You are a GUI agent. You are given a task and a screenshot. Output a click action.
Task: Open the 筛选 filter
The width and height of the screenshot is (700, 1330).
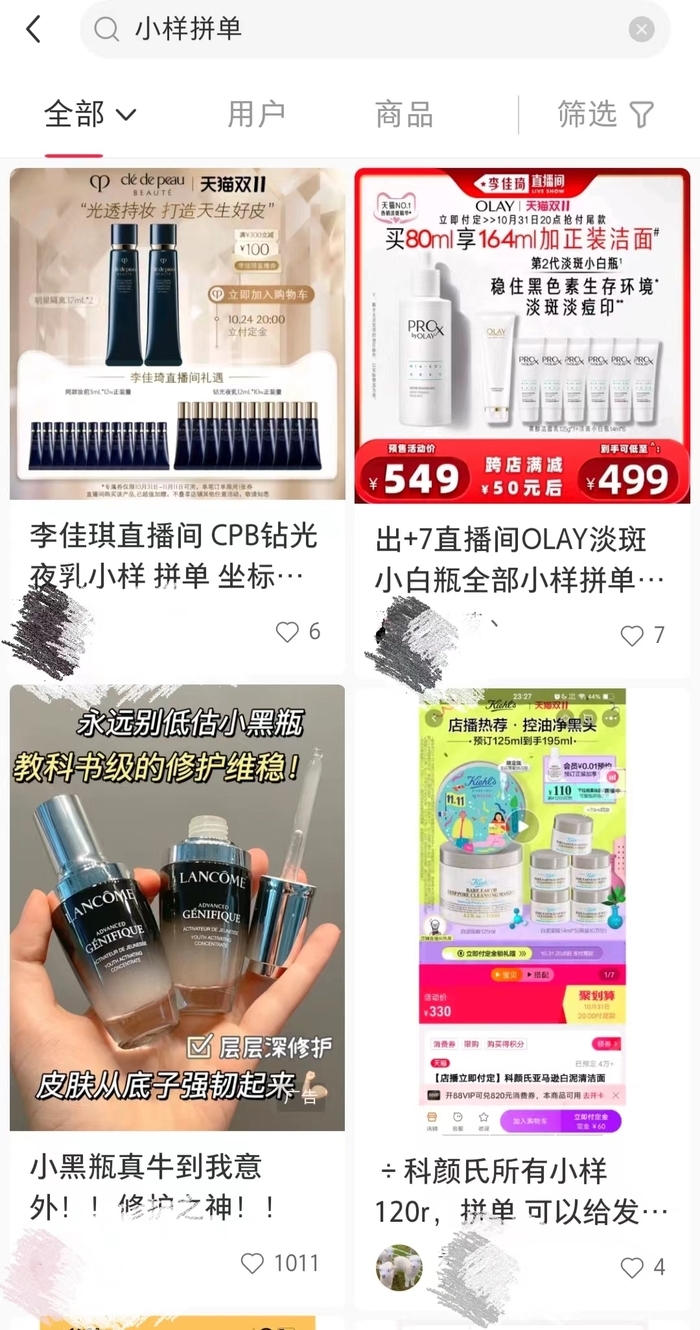point(605,114)
